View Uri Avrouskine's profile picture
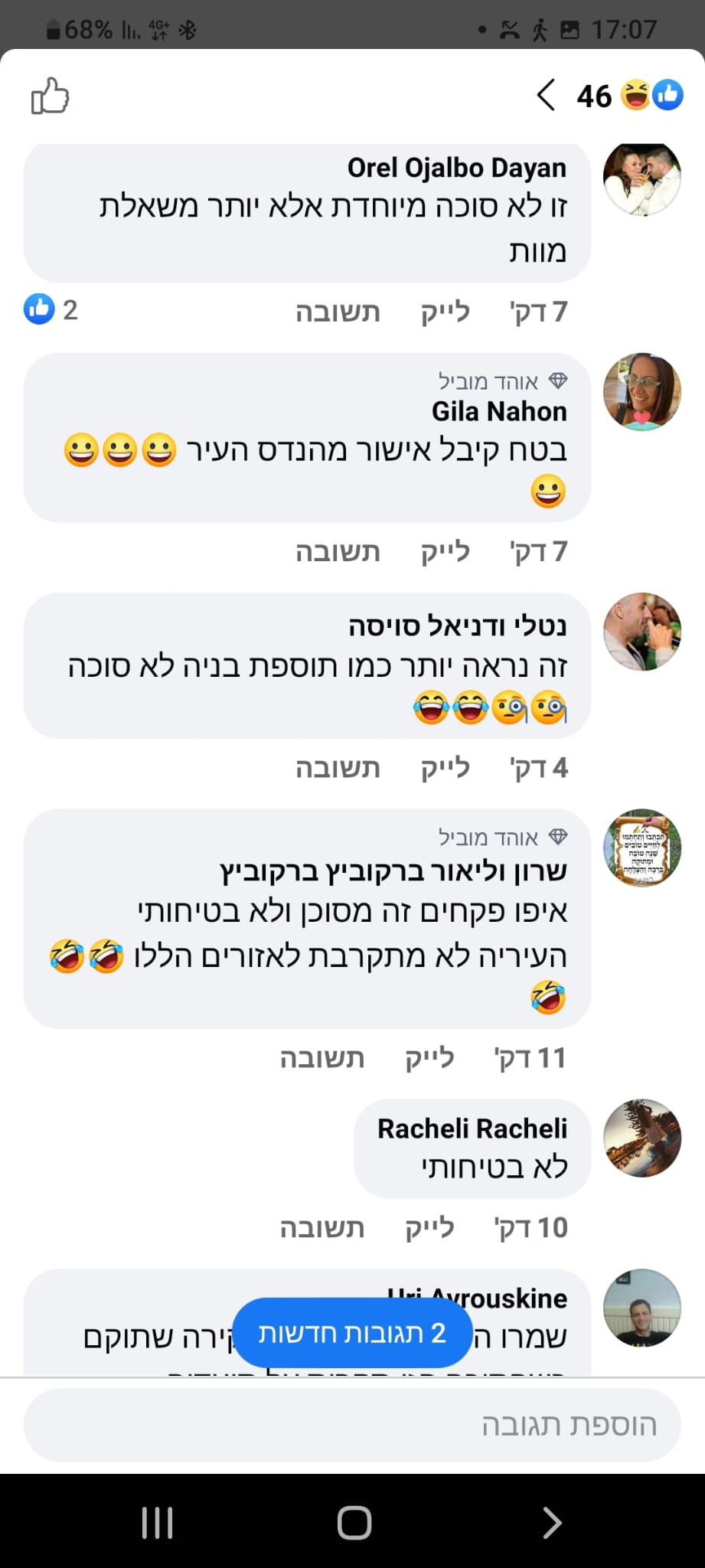Screen dimensions: 705x1568 point(641,1307)
